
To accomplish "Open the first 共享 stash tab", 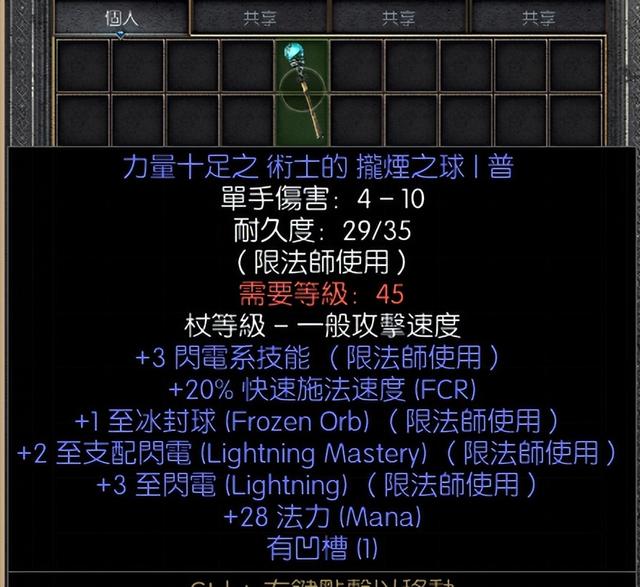I will [260, 17].
